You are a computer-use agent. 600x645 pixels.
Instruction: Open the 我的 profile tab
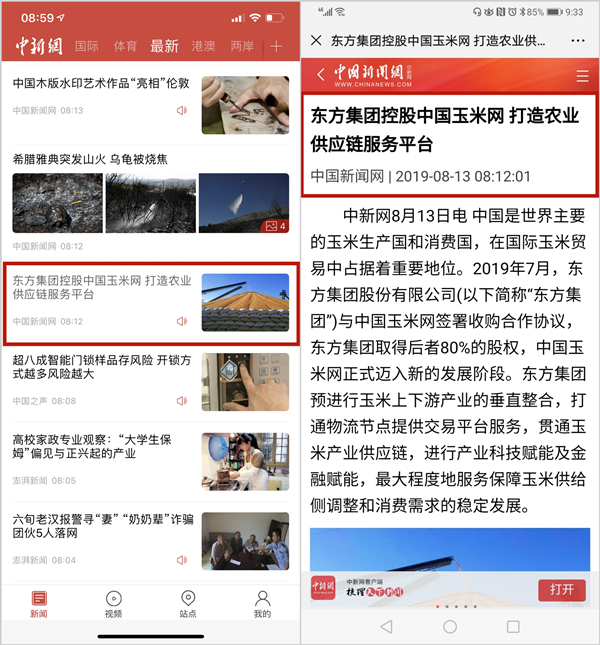(262, 603)
